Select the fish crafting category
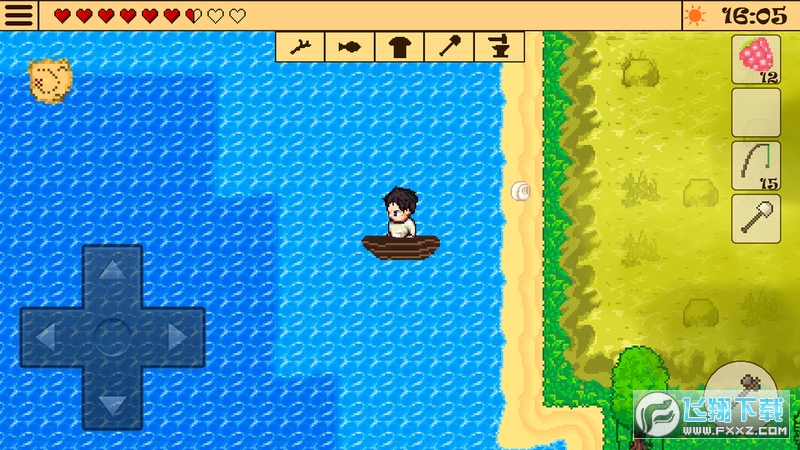The width and height of the screenshot is (800, 450). tap(349, 46)
